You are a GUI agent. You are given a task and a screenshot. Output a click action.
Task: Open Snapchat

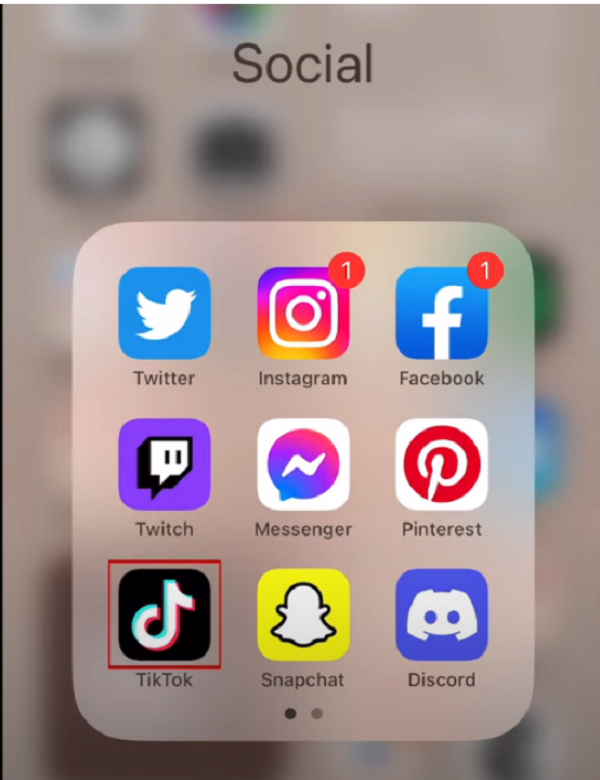[303, 615]
